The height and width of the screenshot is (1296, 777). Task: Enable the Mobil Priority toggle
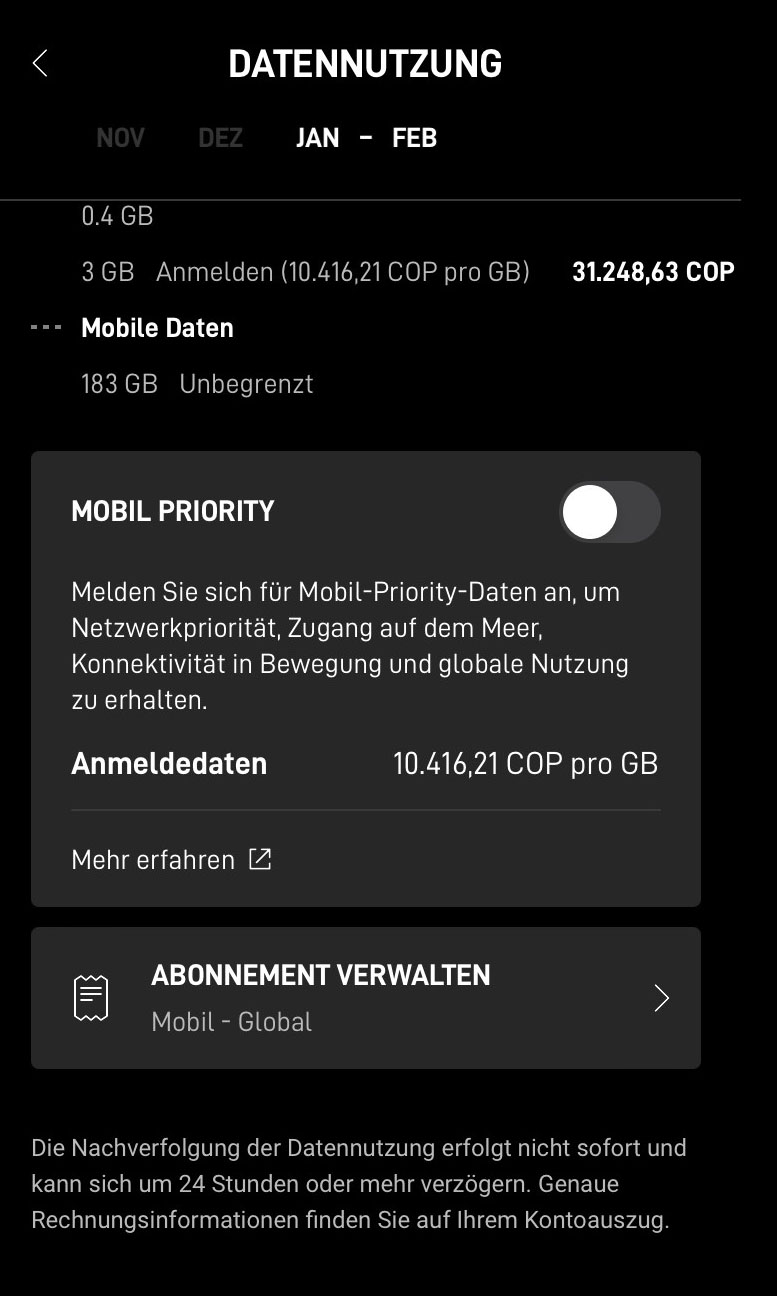pyautogui.click(x=609, y=512)
